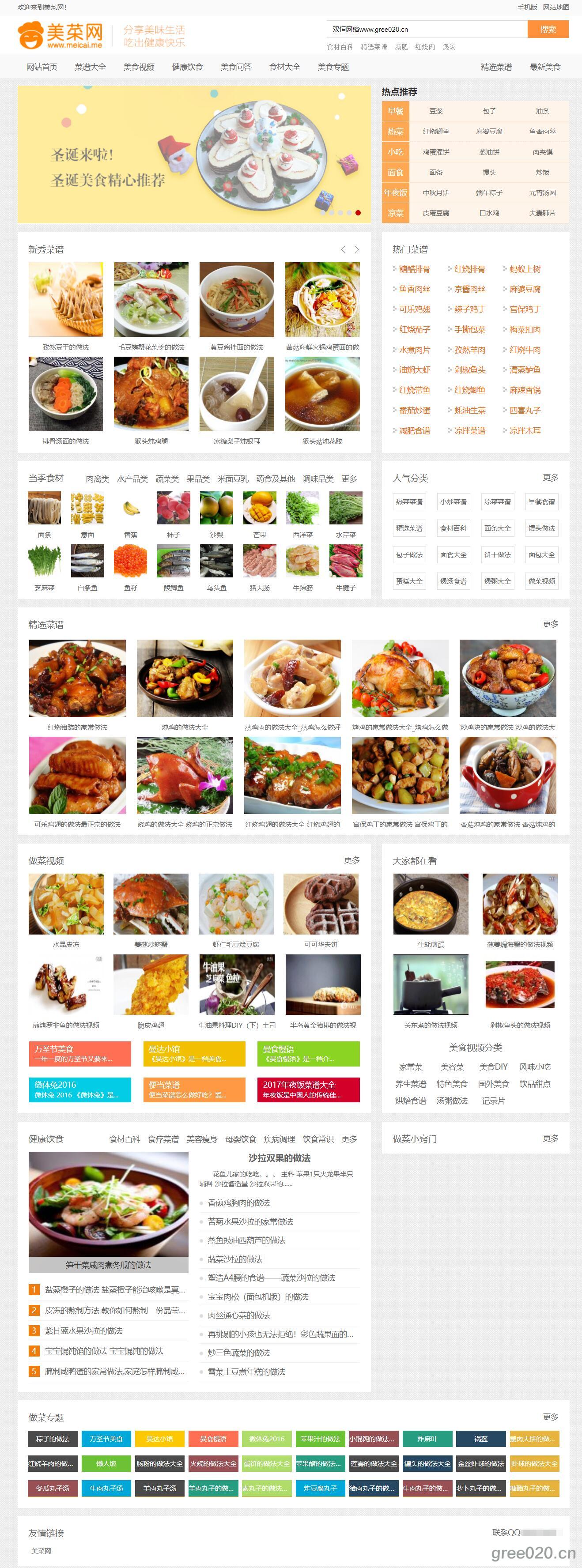Go to 手机版 mobile version link

[x=527, y=8]
